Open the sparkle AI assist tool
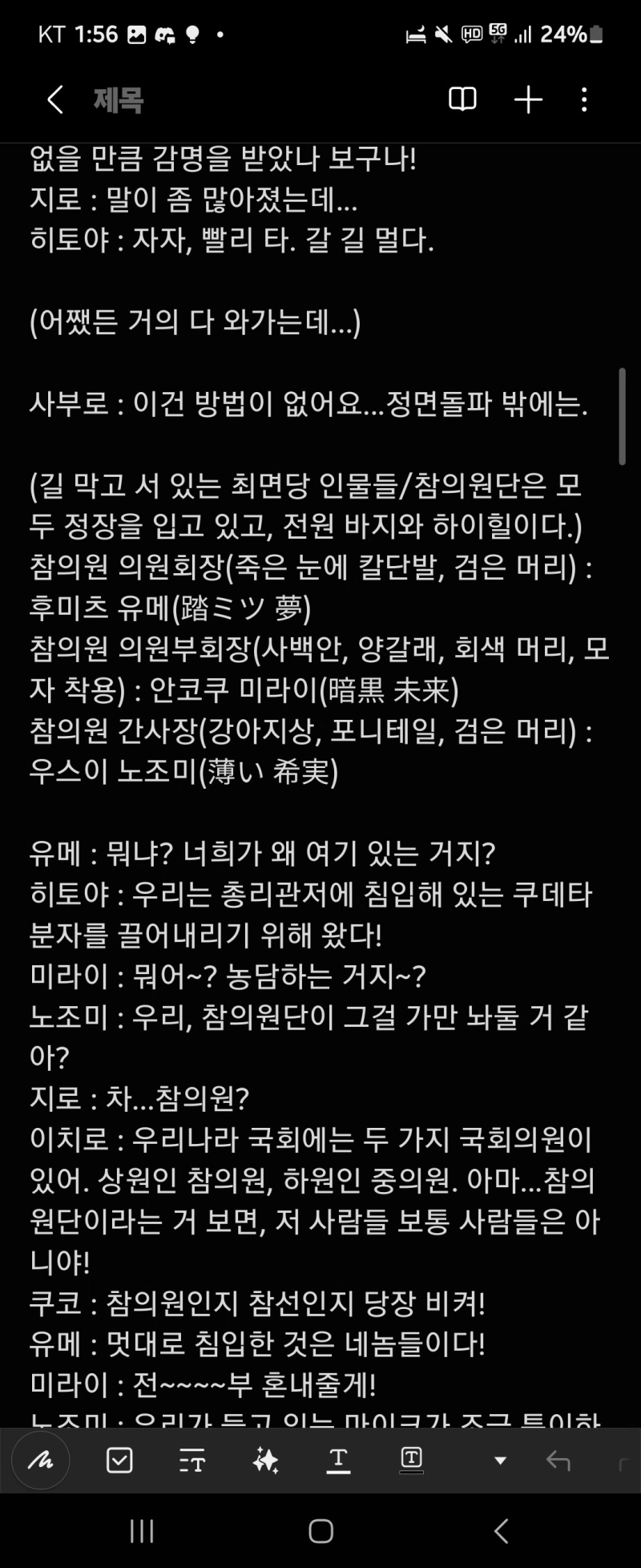641x1568 pixels. click(x=265, y=1461)
